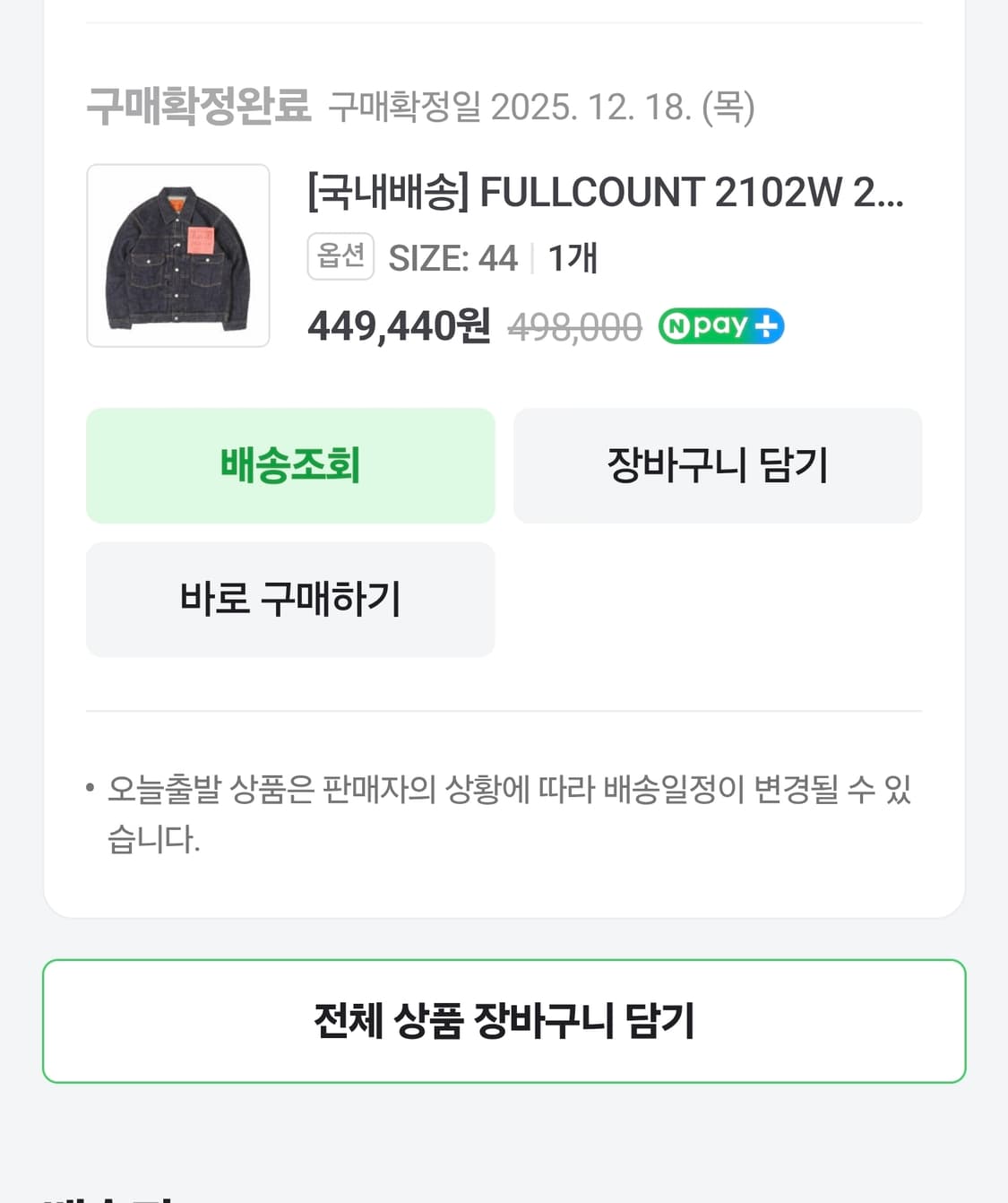
Task: Click the struck-through original price 498,000원
Action: click(x=574, y=326)
